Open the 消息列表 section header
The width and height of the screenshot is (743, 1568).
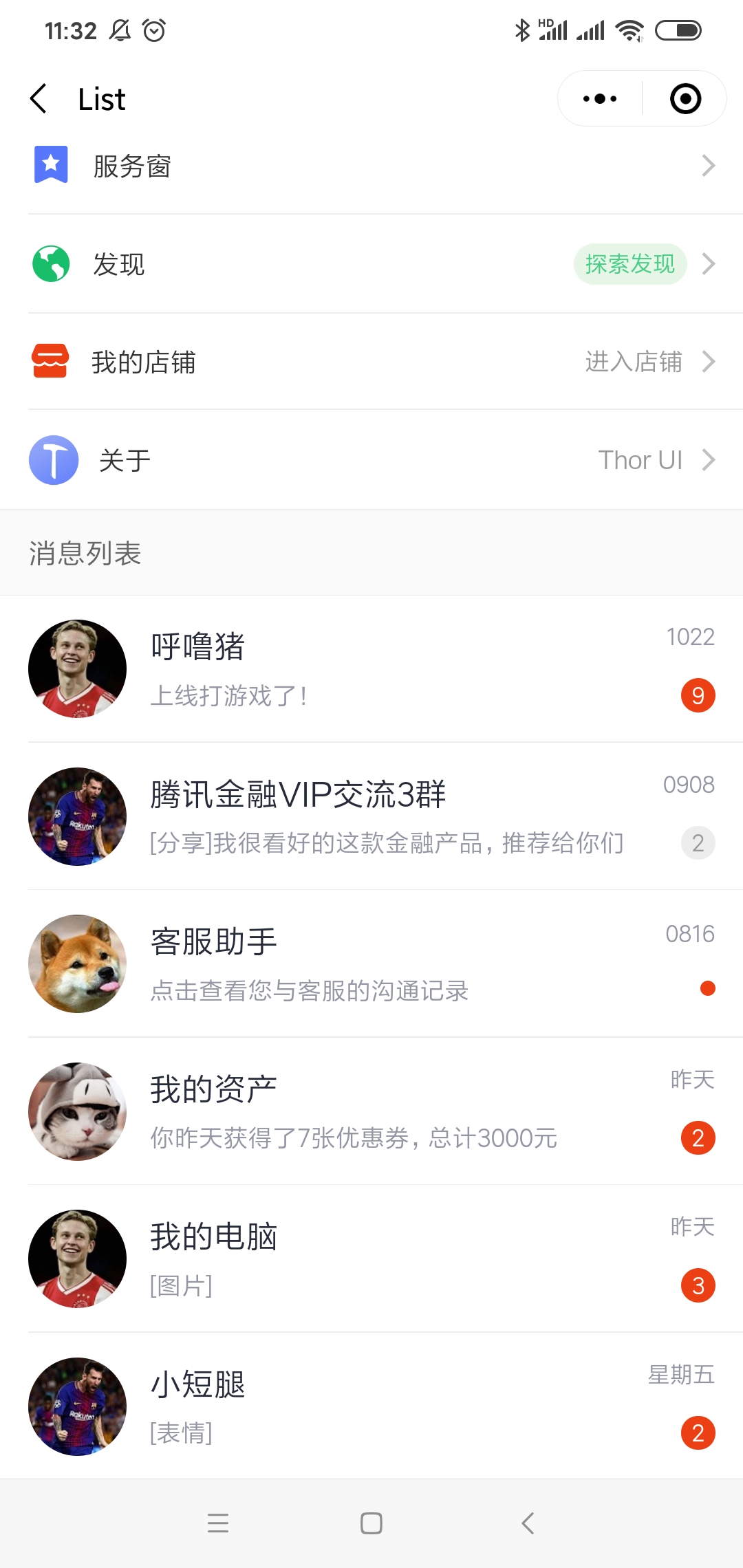pos(85,552)
